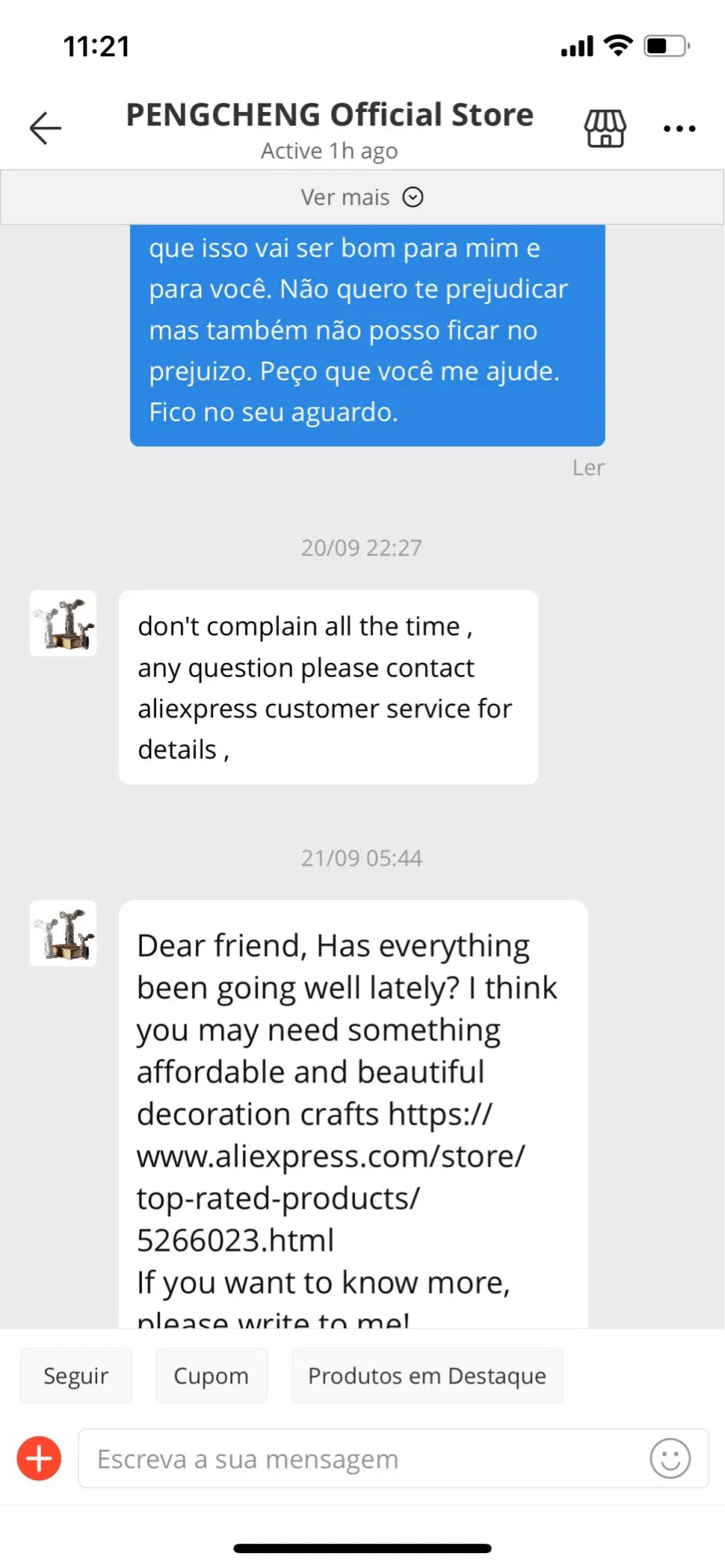Open the emoji picker smiley
The width and height of the screenshot is (725, 1568).
pos(670,1458)
